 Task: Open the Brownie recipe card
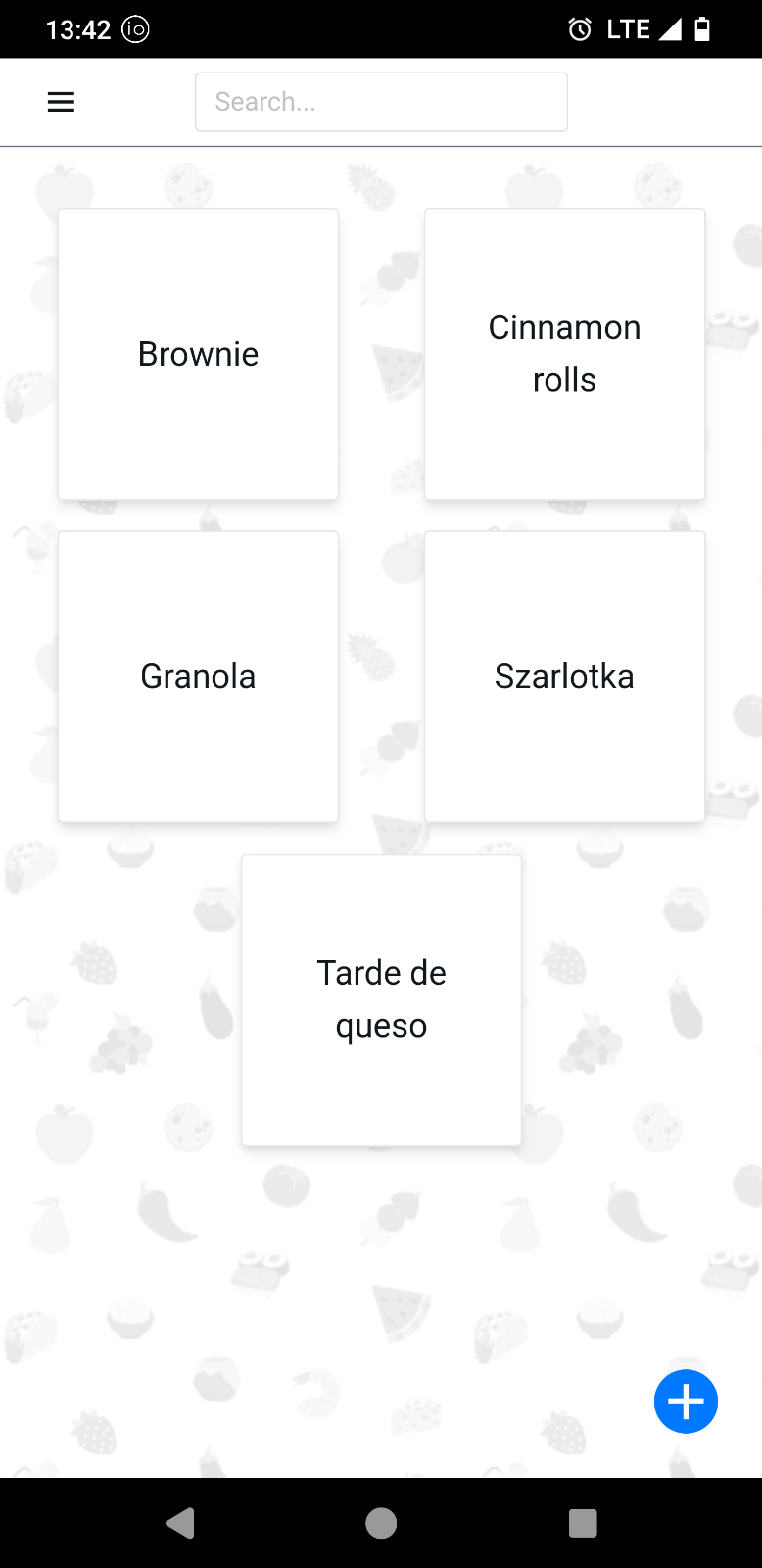tap(198, 354)
